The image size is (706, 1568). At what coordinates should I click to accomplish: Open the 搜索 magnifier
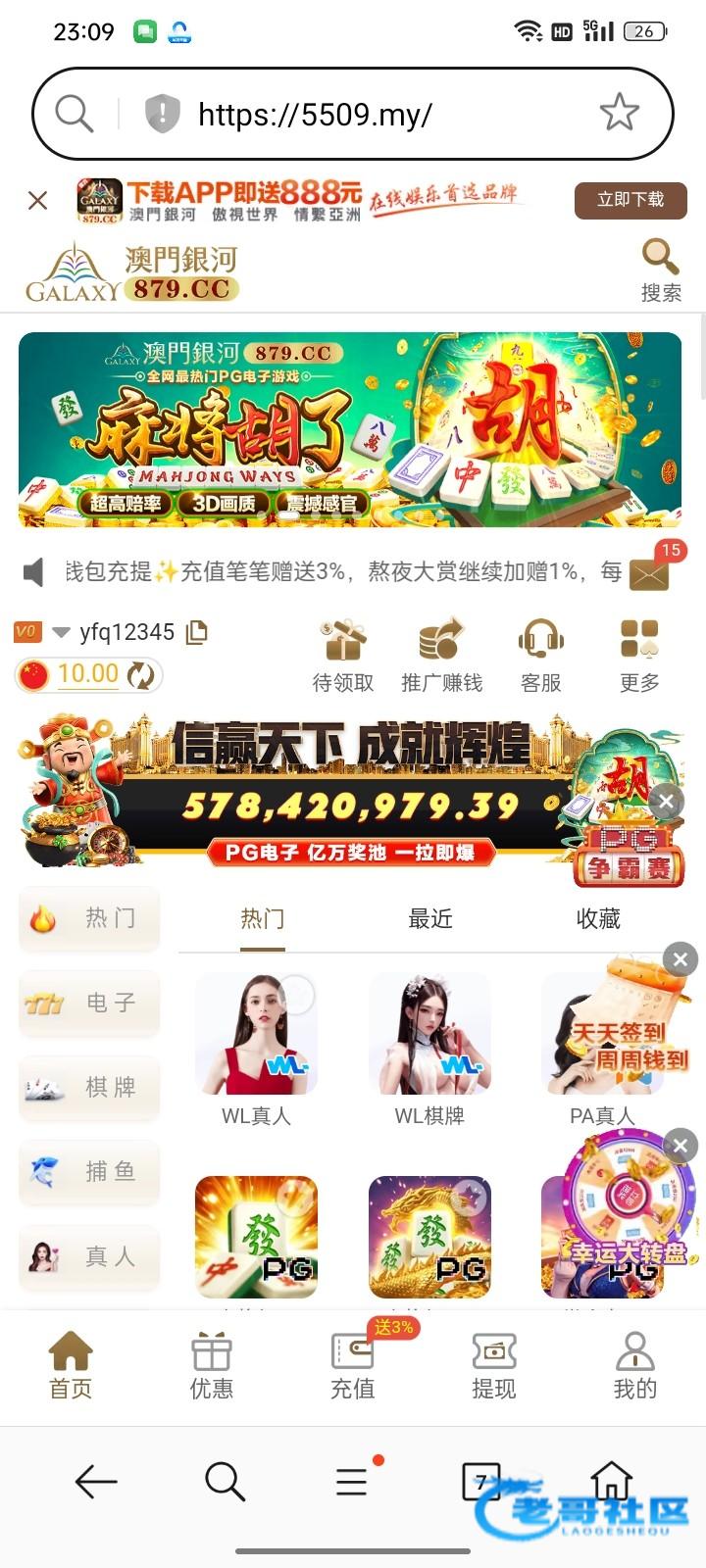(x=660, y=269)
